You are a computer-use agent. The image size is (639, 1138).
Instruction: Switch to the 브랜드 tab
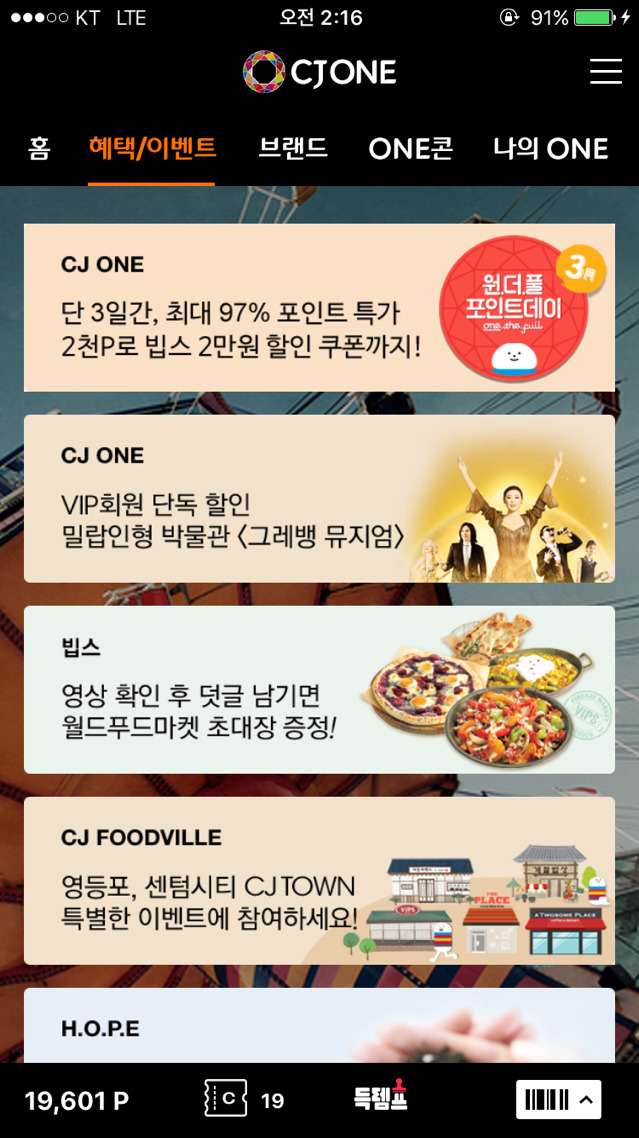(293, 148)
